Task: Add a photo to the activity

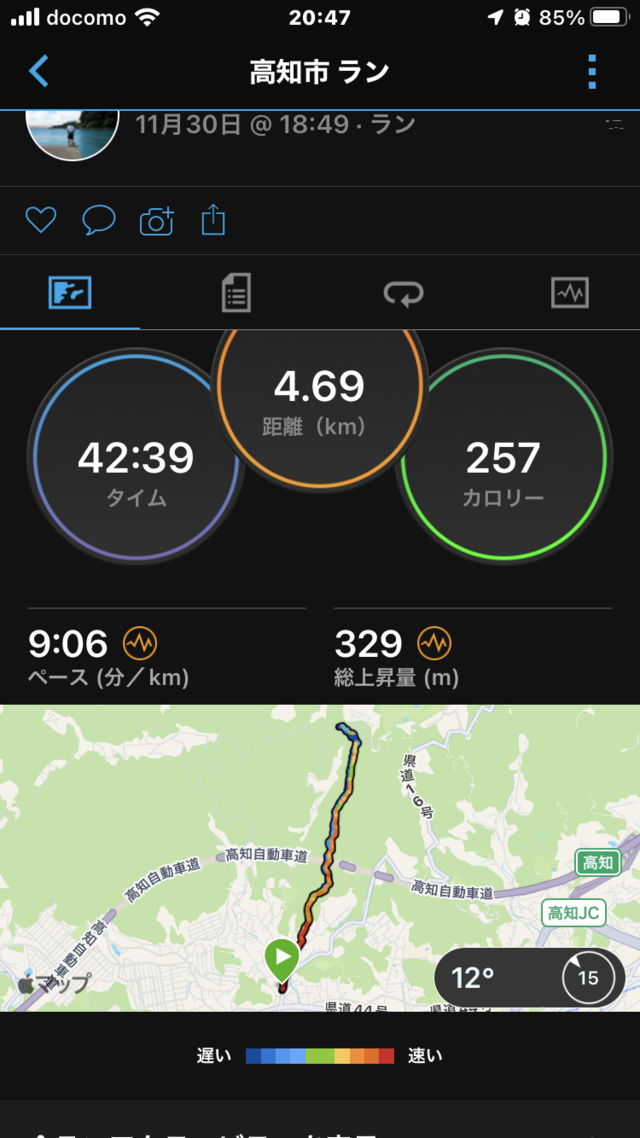Action: (157, 219)
